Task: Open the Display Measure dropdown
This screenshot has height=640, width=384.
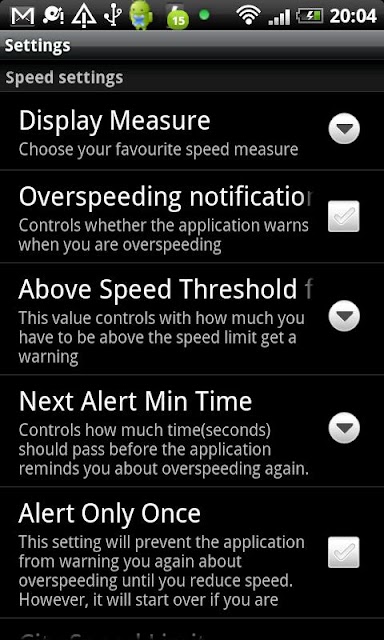Action: click(344, 129)
